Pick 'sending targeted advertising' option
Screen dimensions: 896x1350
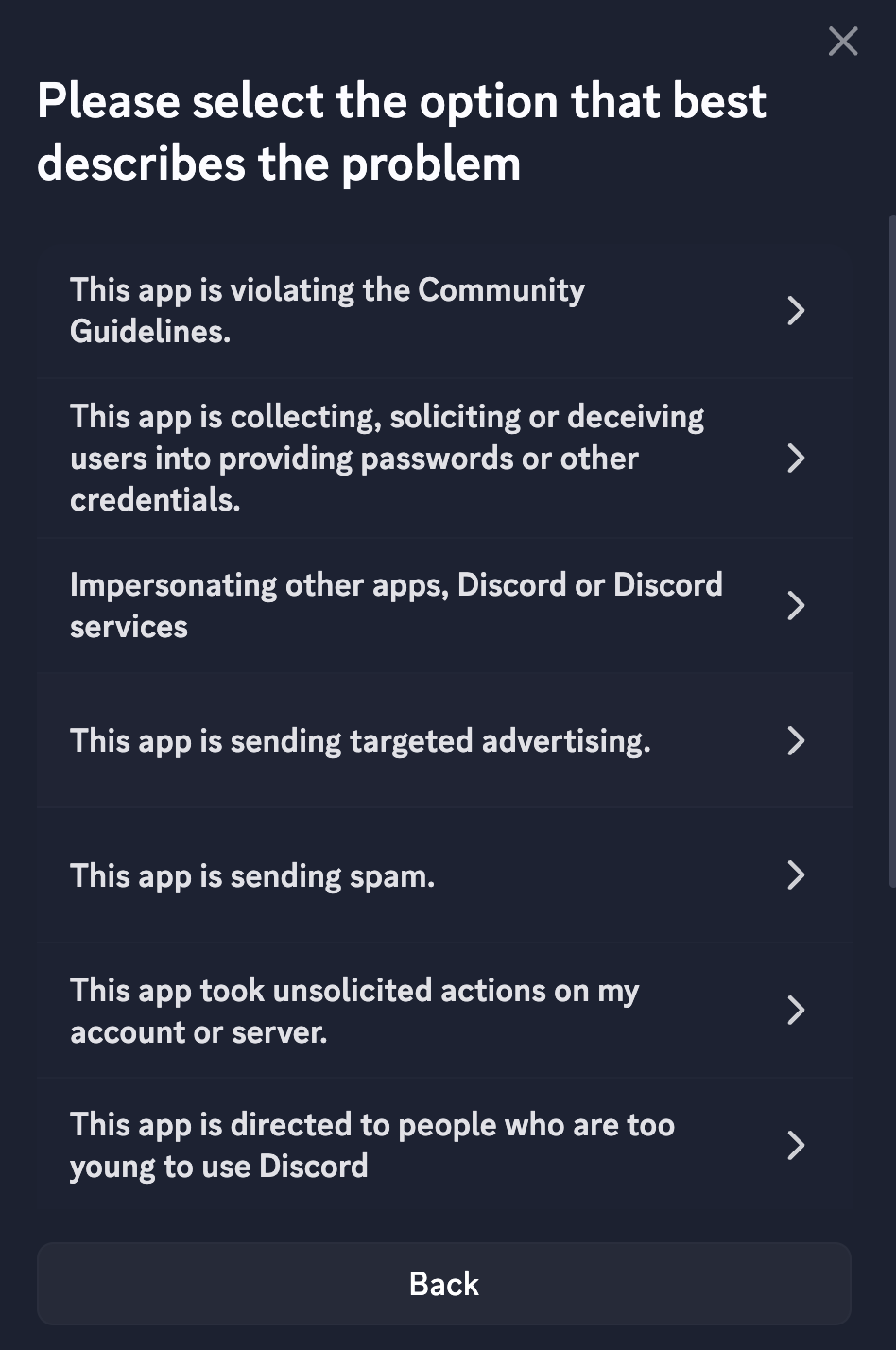coord(444,740)
